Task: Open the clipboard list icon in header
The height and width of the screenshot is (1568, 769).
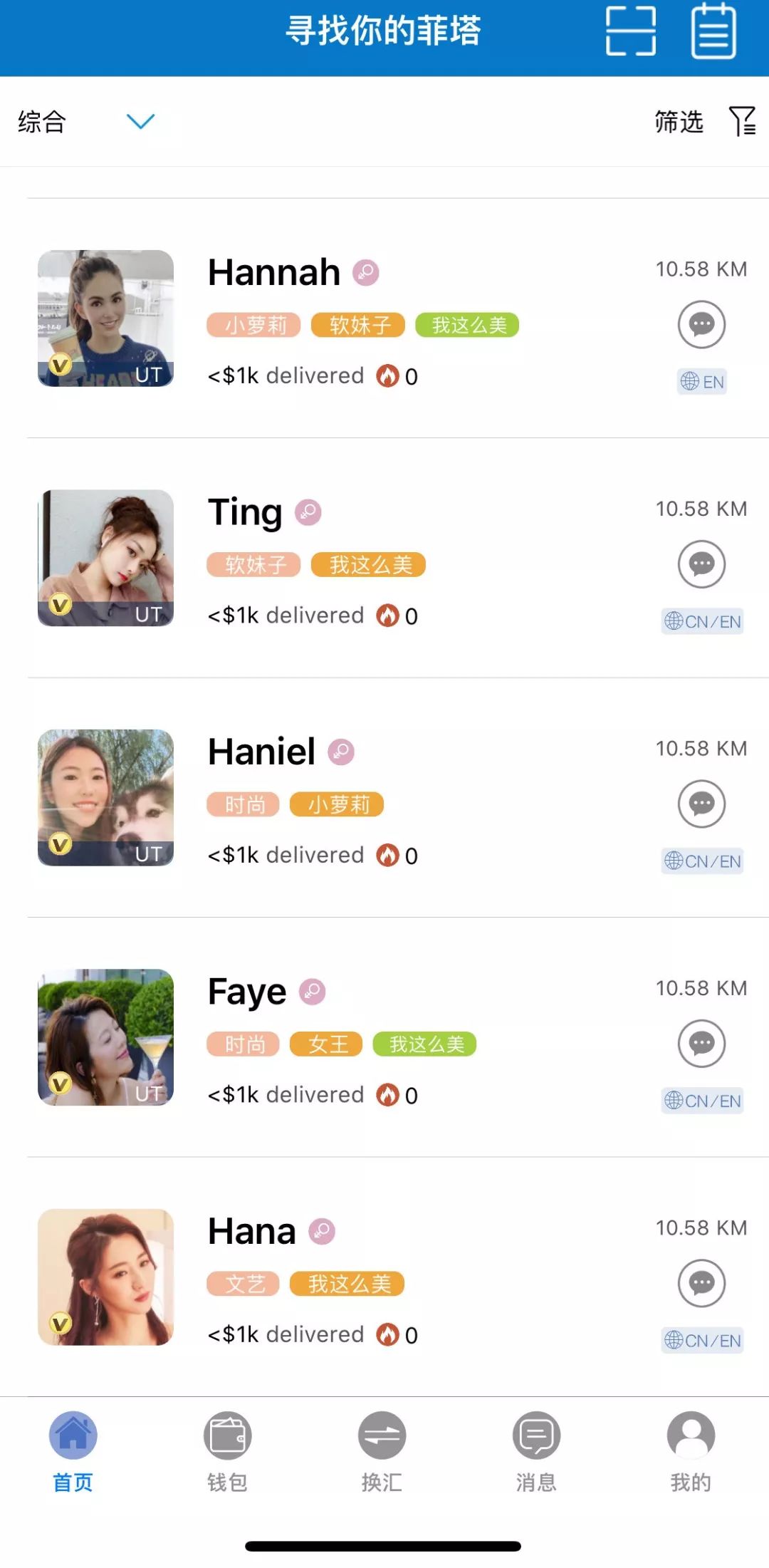Action: (x=713, y=31)
